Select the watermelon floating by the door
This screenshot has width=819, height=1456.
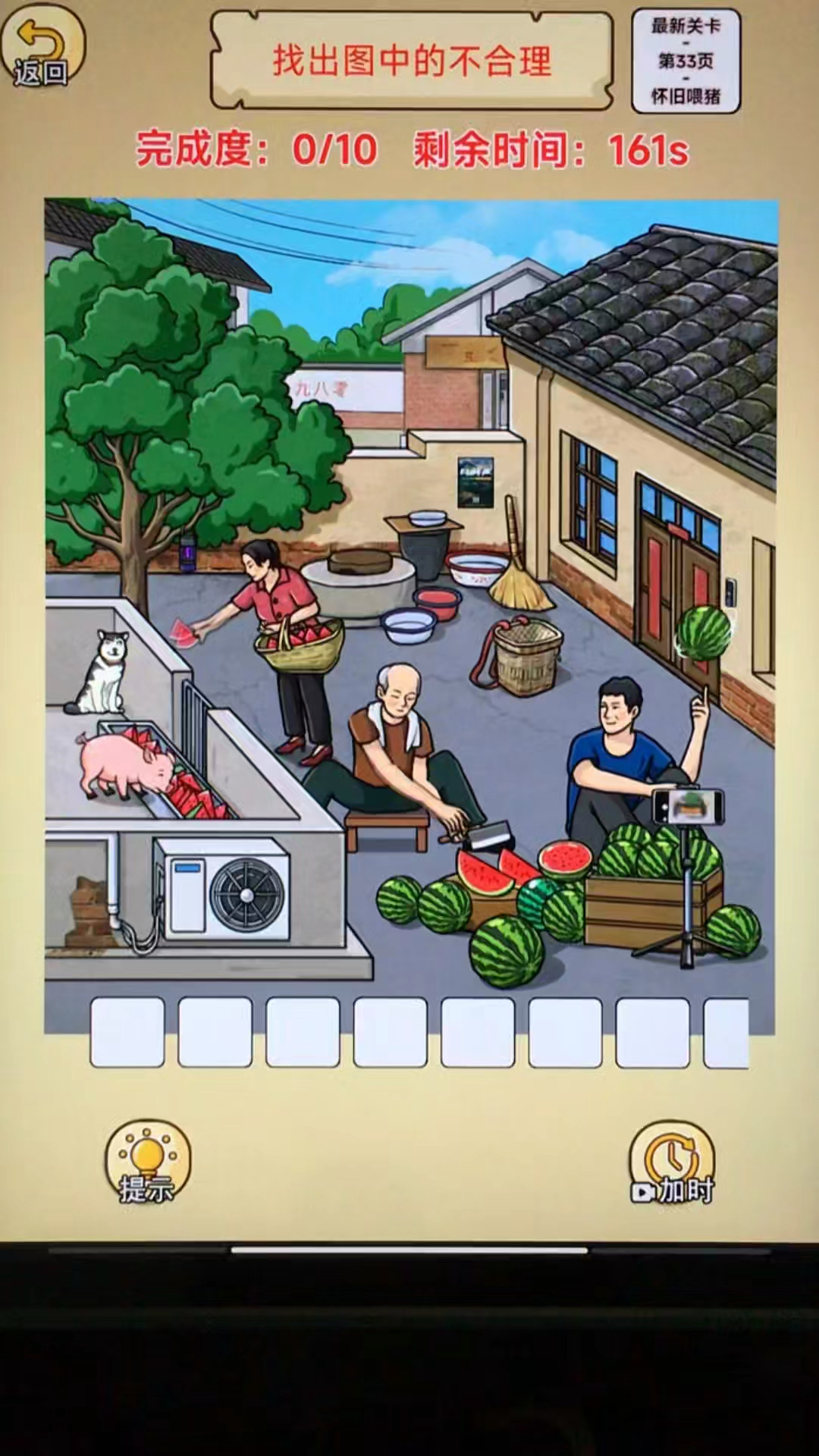(x=703, y=634)
